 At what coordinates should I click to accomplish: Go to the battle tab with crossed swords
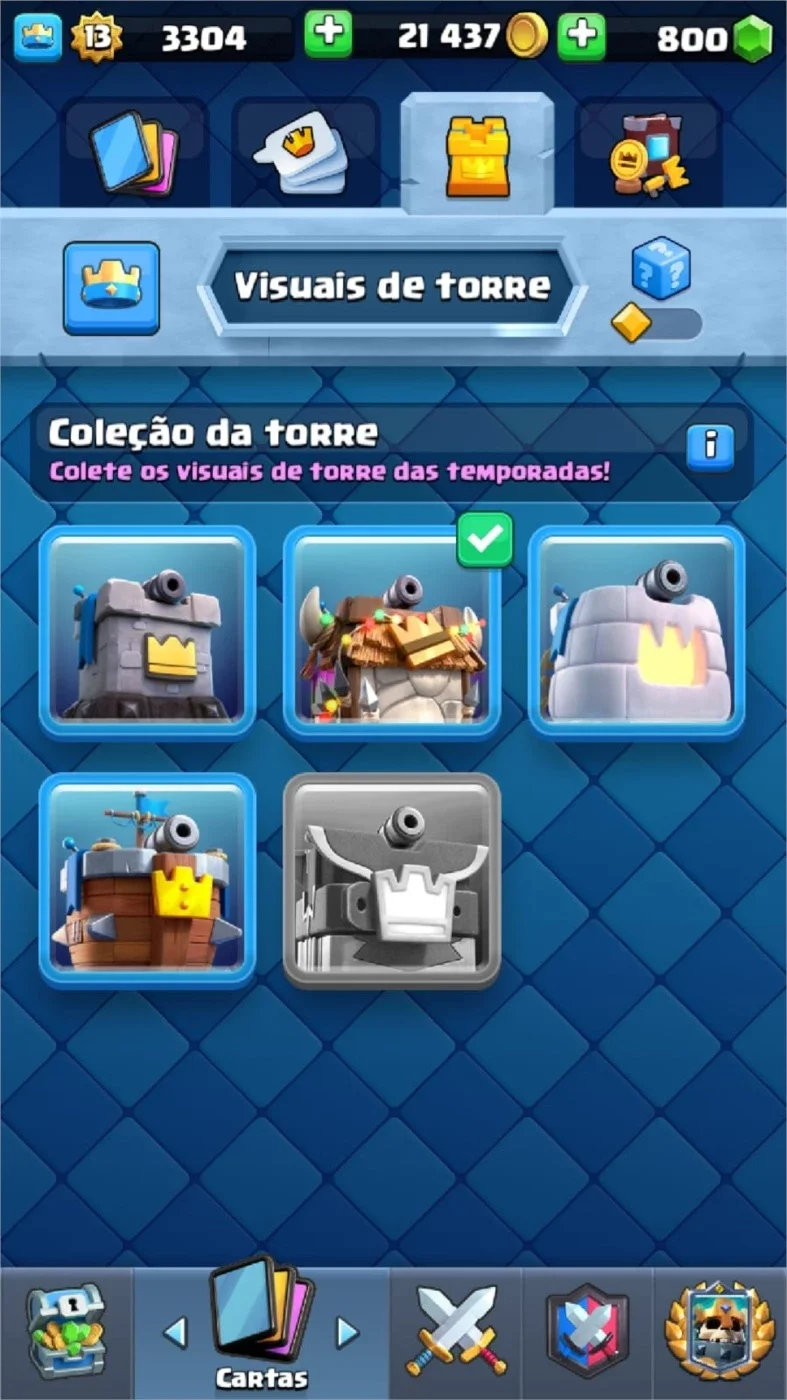456,1330
